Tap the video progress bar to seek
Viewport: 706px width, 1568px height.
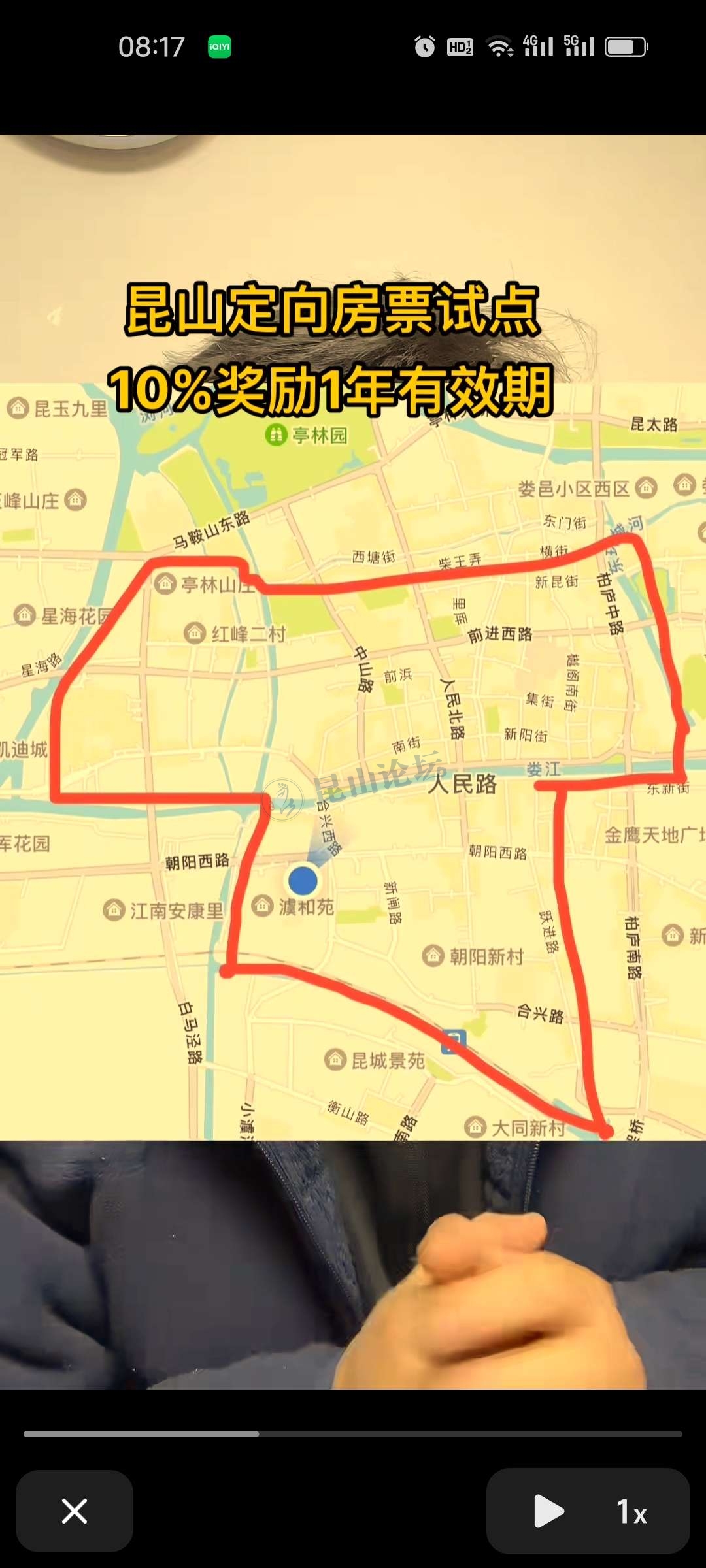353,1434
